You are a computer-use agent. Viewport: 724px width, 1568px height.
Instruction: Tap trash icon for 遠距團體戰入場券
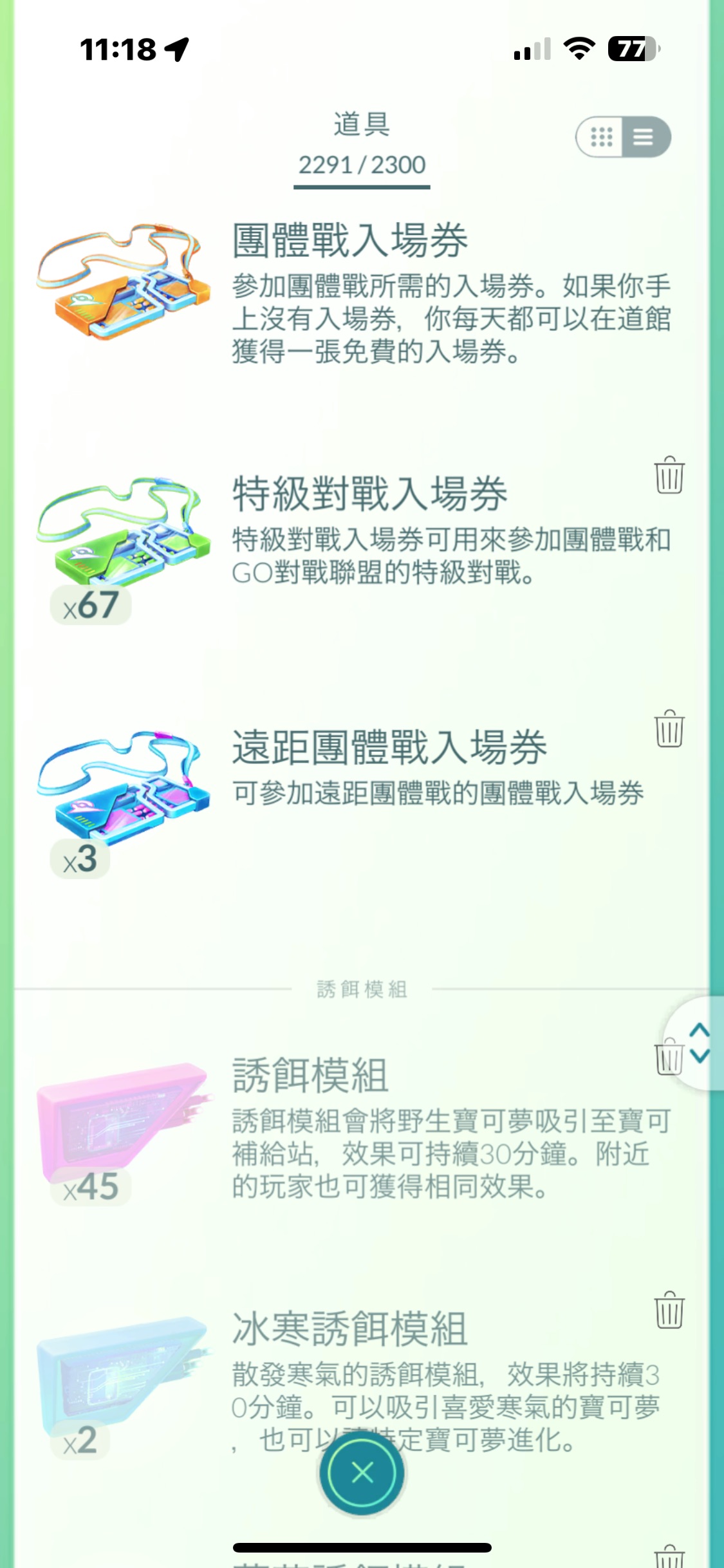pos(669,729)
